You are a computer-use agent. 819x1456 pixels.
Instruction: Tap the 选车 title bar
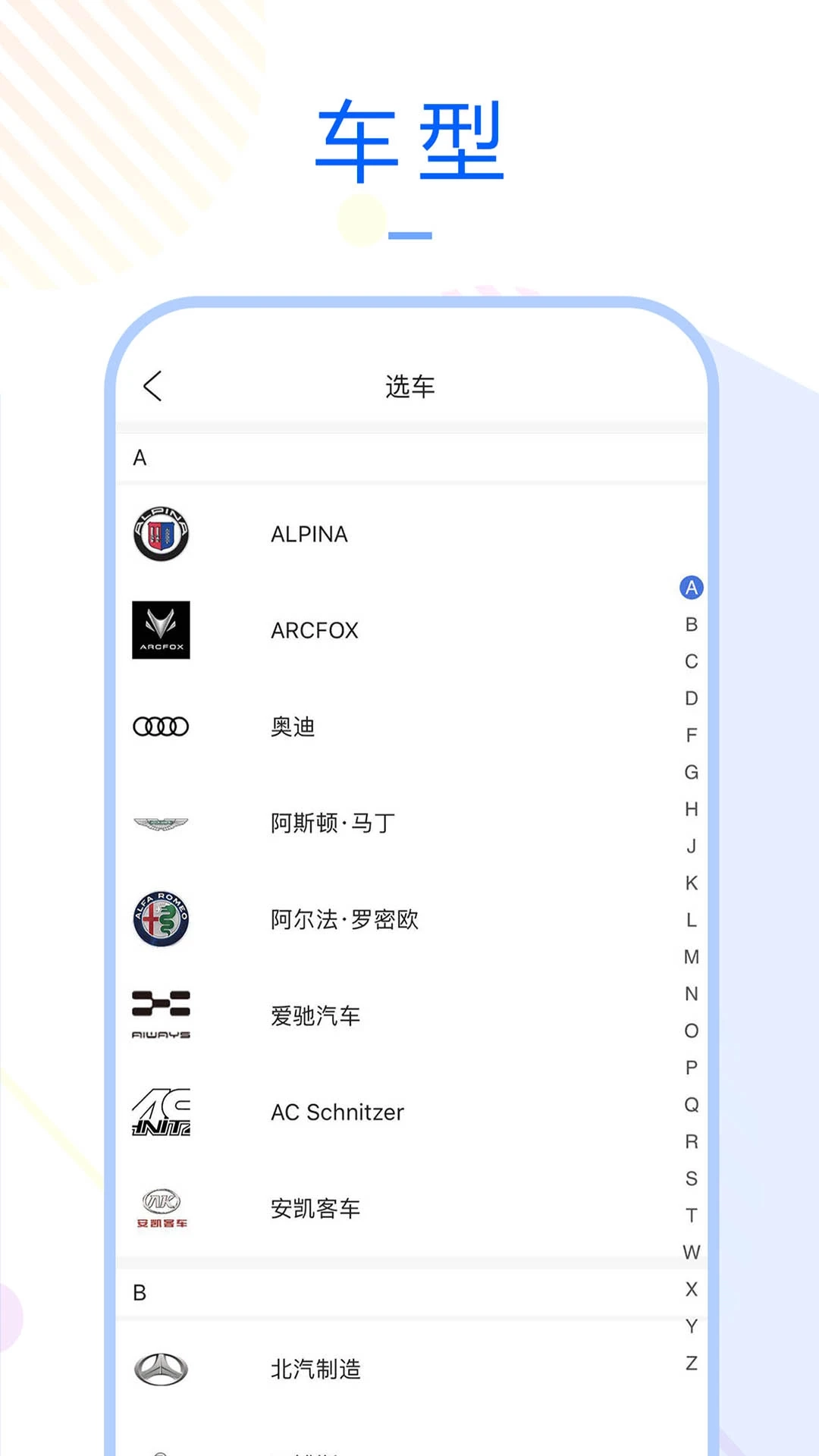click(x=409, y=385)
